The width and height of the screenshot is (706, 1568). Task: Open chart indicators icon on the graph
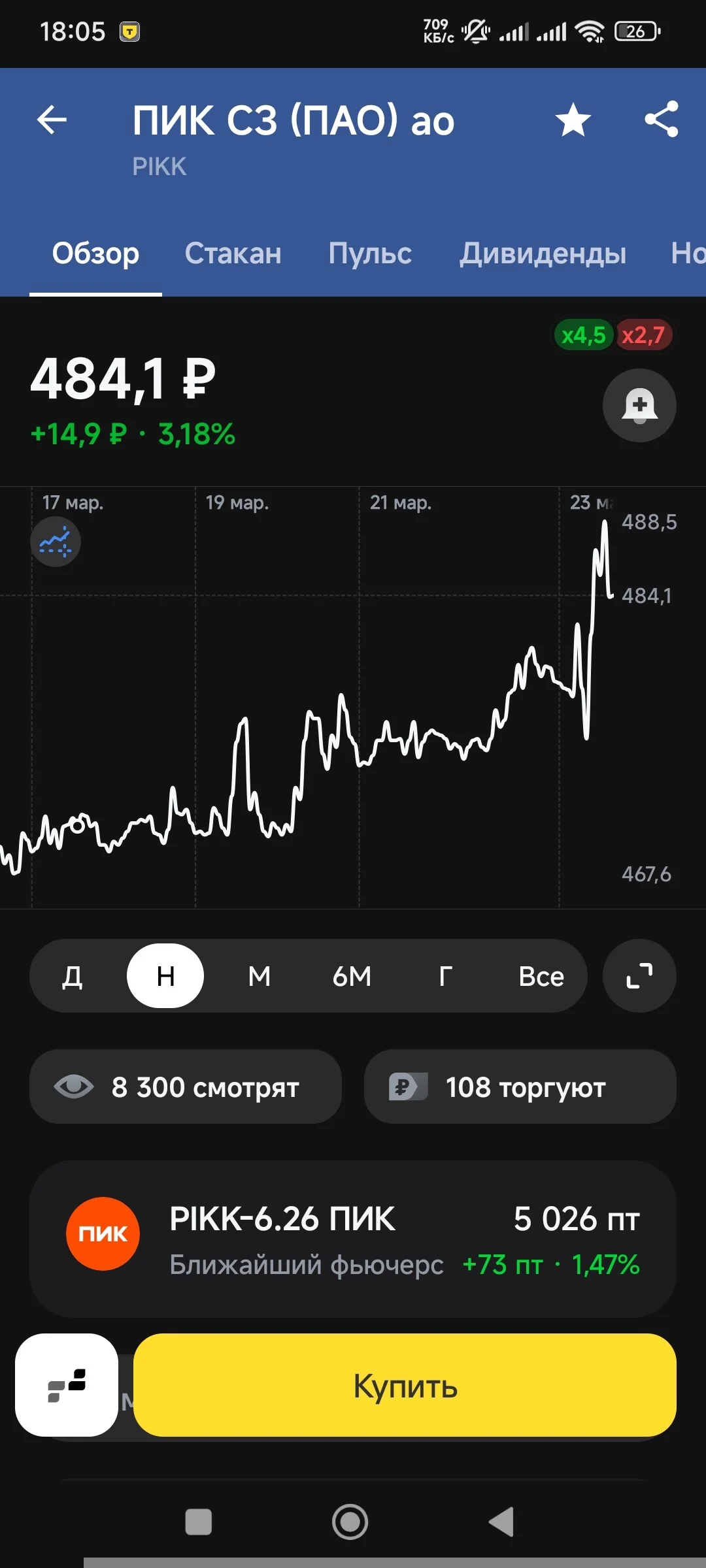click(x=56, y=542)
